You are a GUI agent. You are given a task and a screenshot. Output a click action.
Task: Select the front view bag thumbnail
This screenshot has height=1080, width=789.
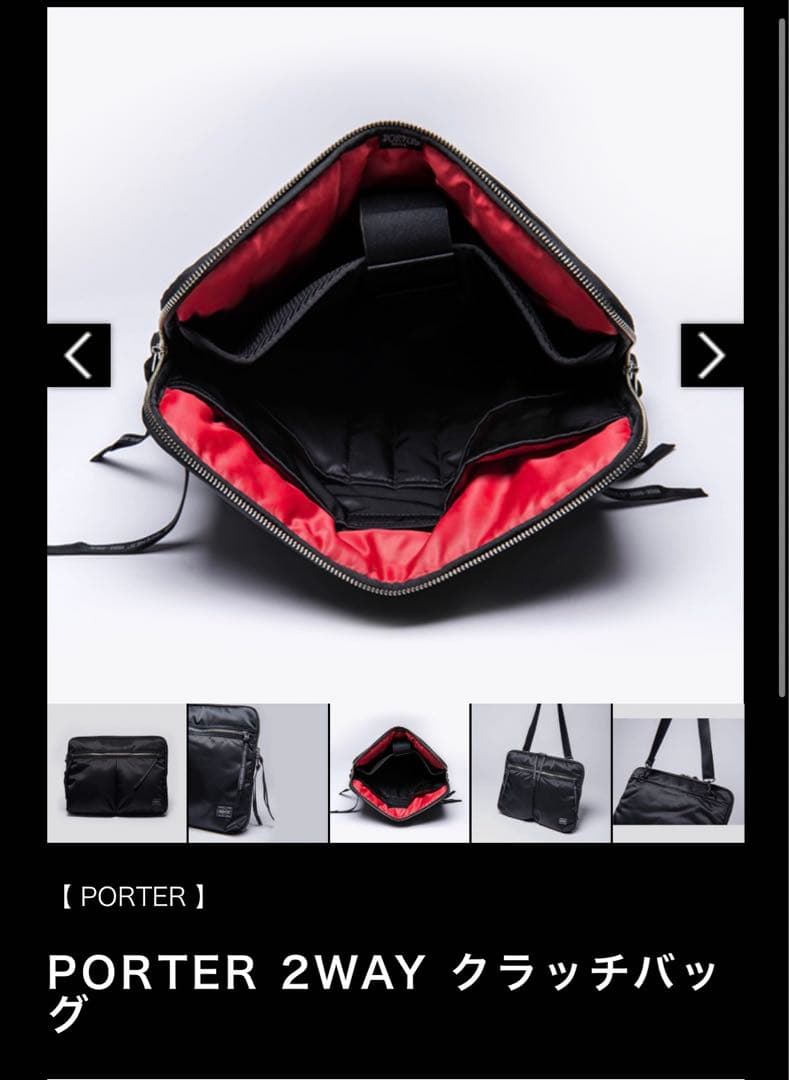(x=115, y=773)
